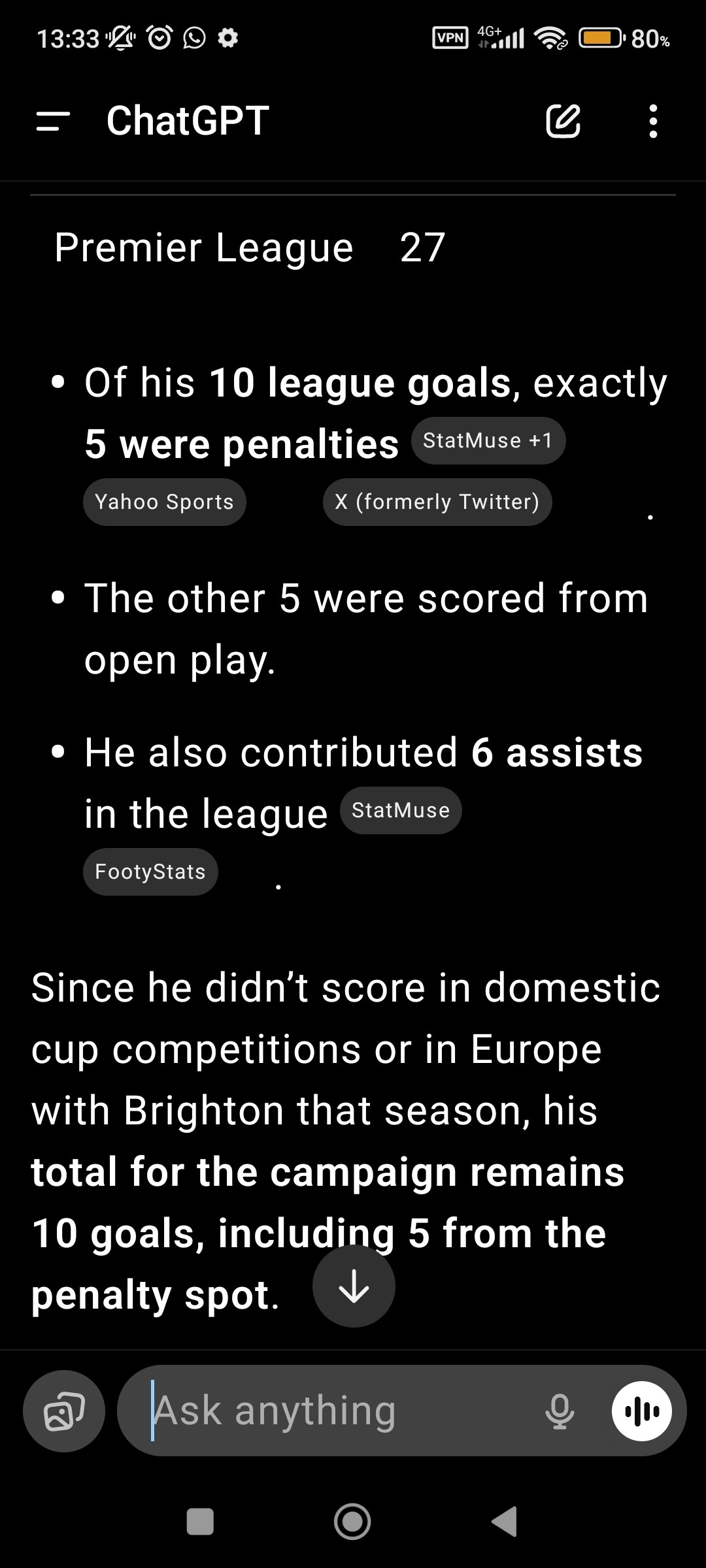706x1568 pixels.
Task: Start dictation with the microphone icon
Action: [560, 1411]
